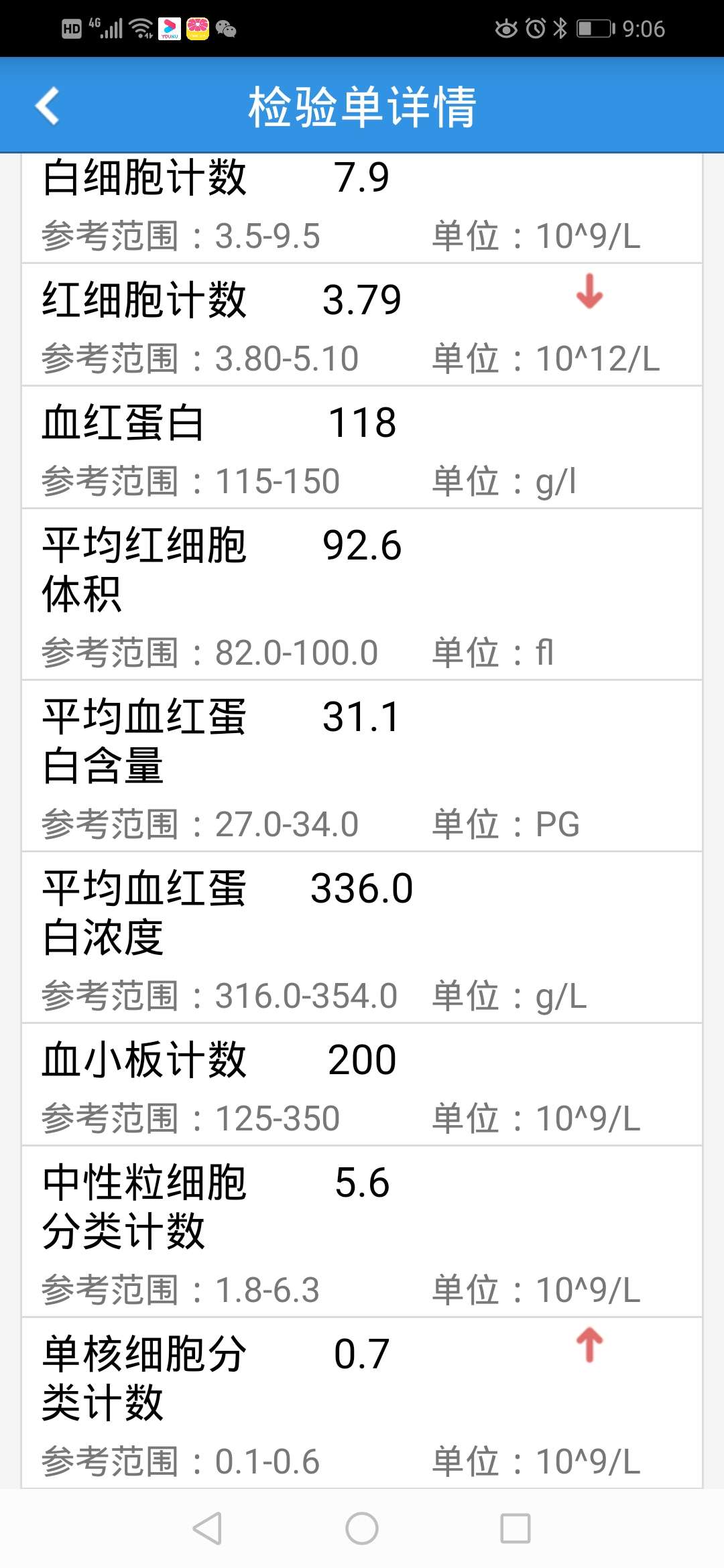Tap the Youku notification icon in status bar
Image resolution: width=724 pixels, height=1568 pixels.
pos(170,28)
